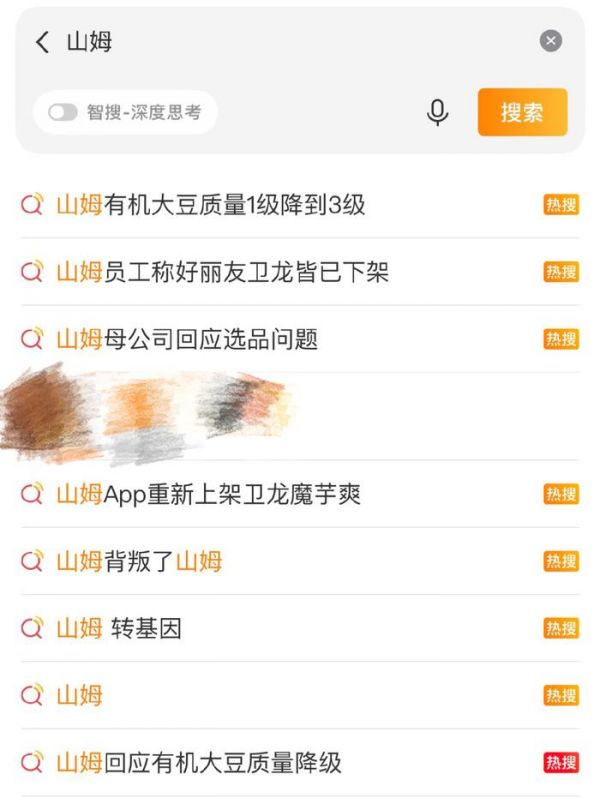Open 山姆回应有机大豆质量降级 suggestion
The width and height of the screenshot is (600, 798).
click(x=198, y=763)
